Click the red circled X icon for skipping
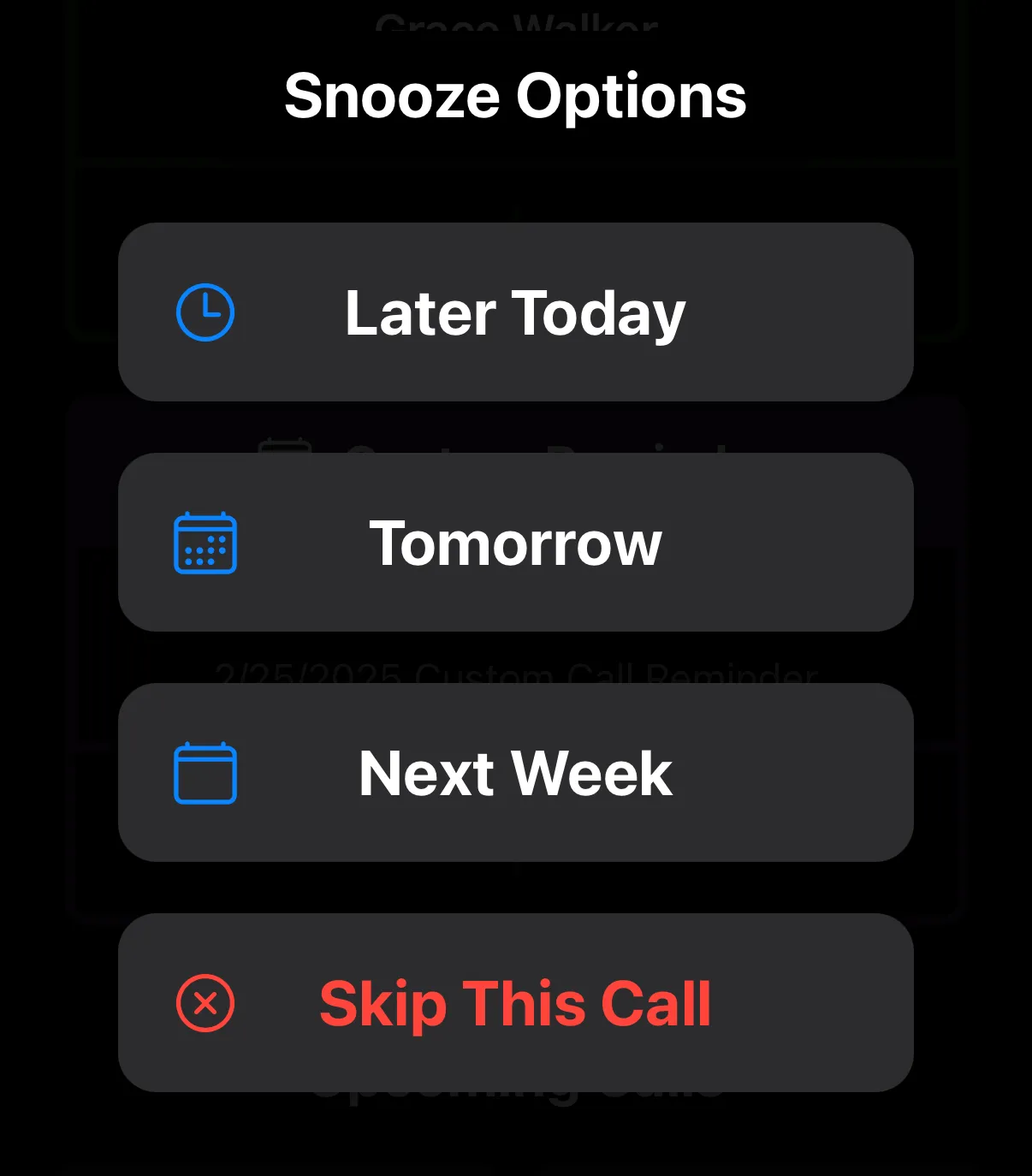This screenshot has height=1176, width=1032. pyautogui.click(x=205, y=1004)
